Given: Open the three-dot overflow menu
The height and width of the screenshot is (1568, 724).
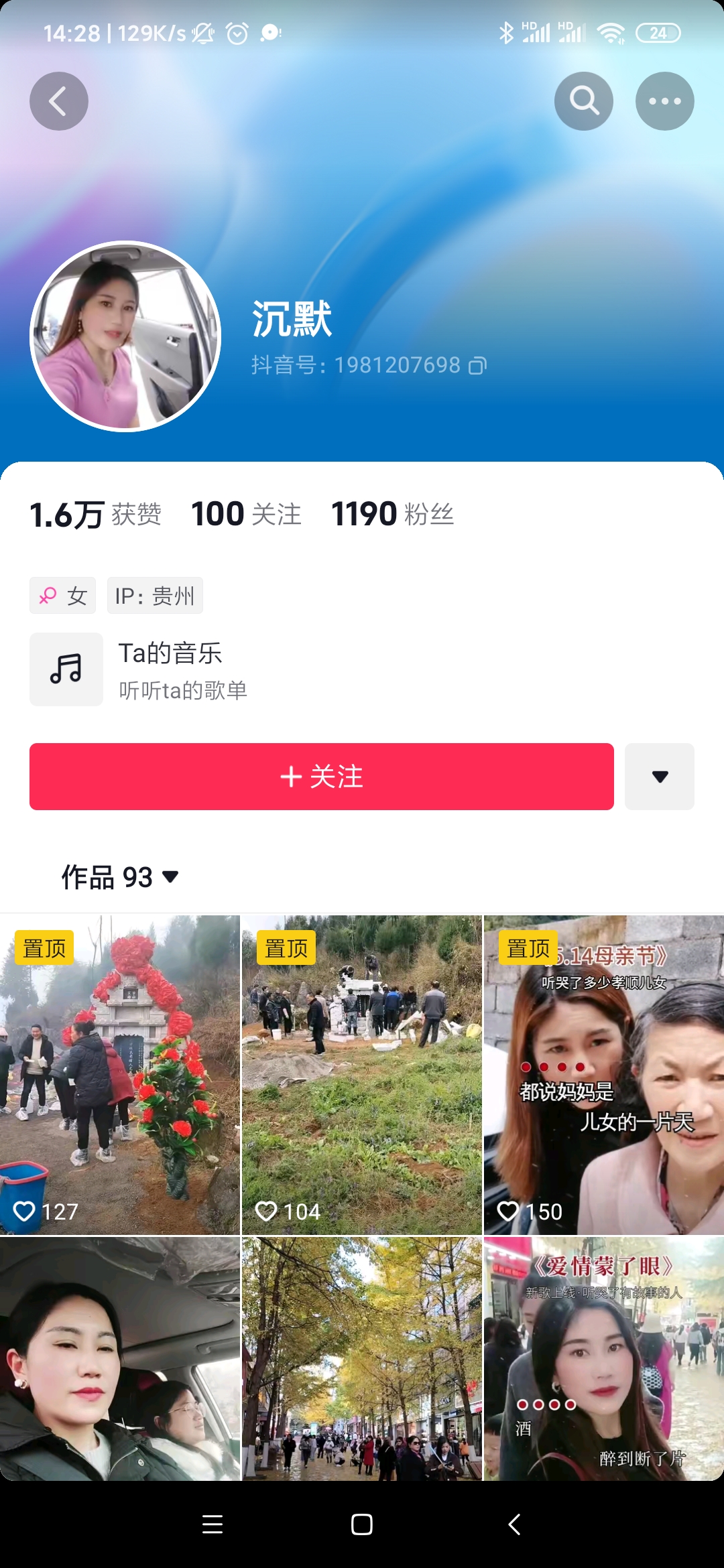Looking at the screenshot, I should click(x=664, y=101).
